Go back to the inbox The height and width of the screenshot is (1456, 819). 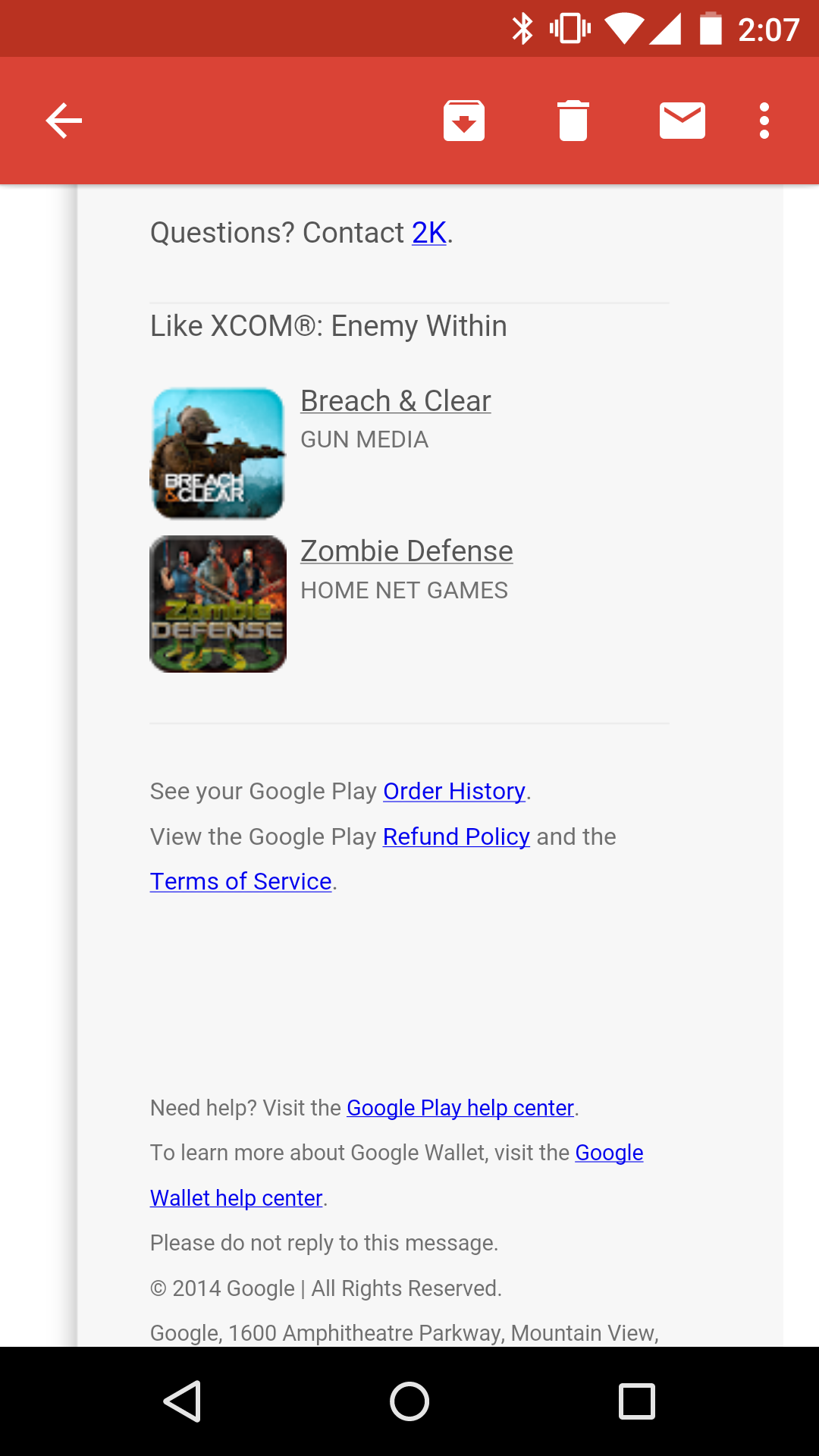pos(64,121)
